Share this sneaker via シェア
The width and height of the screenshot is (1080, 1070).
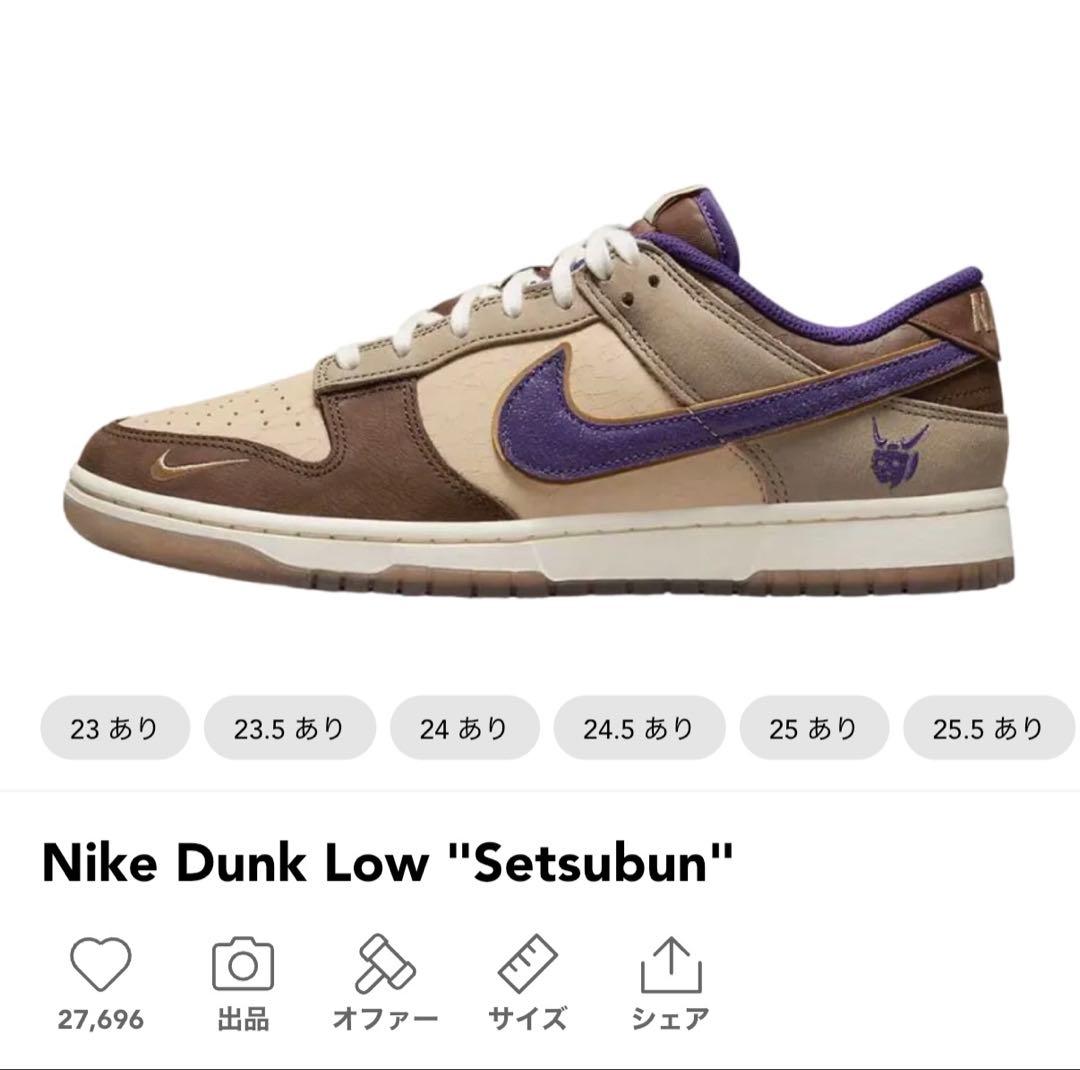point(670,966)
